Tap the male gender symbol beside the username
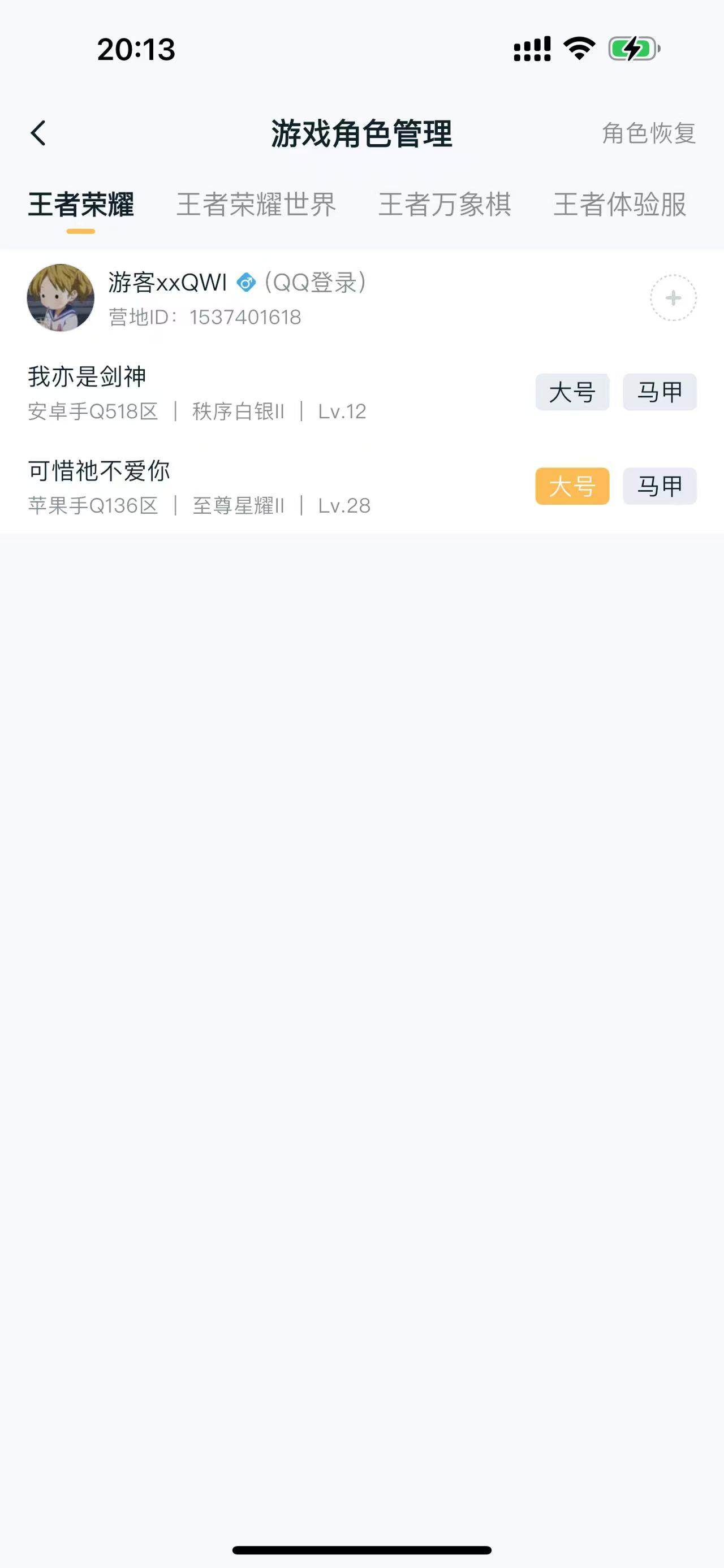Viewport: 724px width, 1568px height. click(246, 283)
